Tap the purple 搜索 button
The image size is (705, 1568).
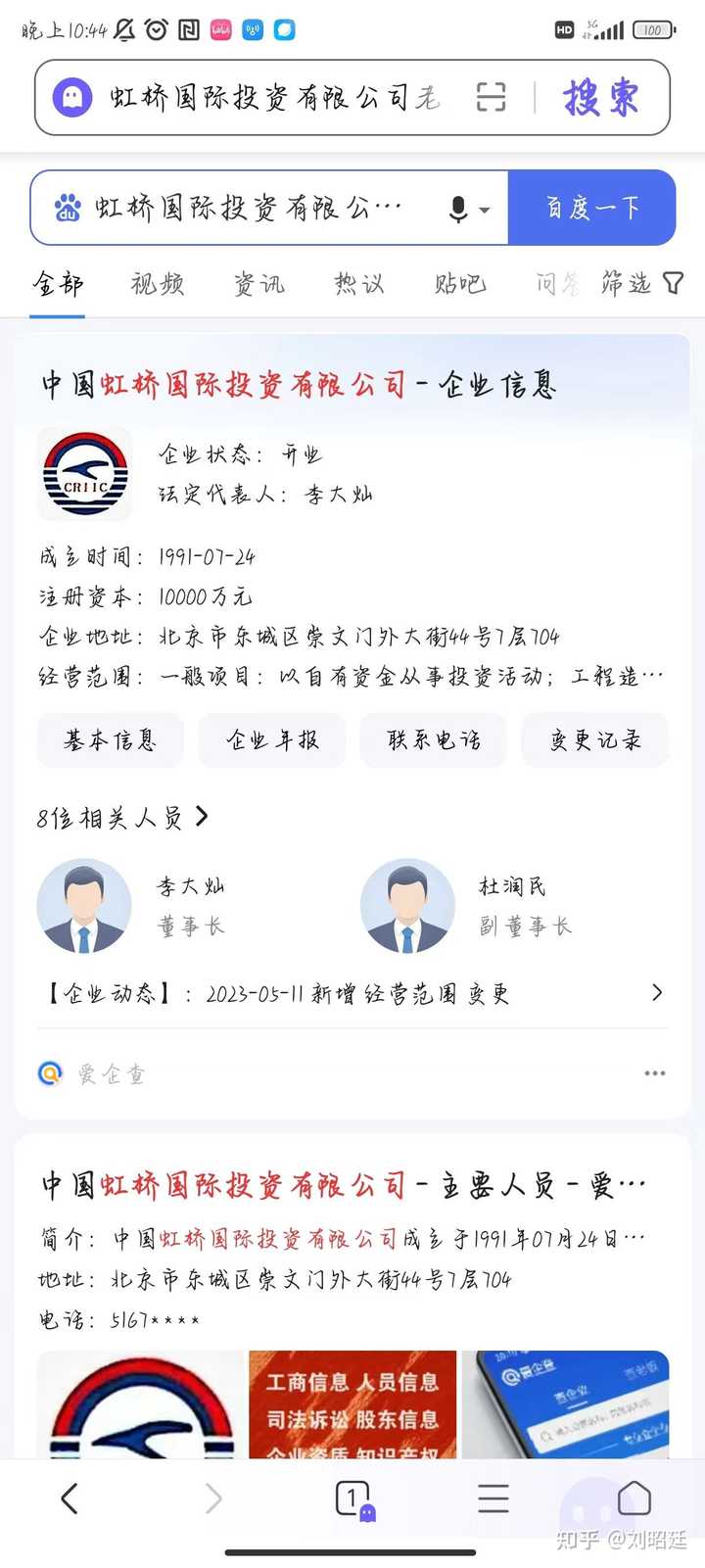point(600,97)
